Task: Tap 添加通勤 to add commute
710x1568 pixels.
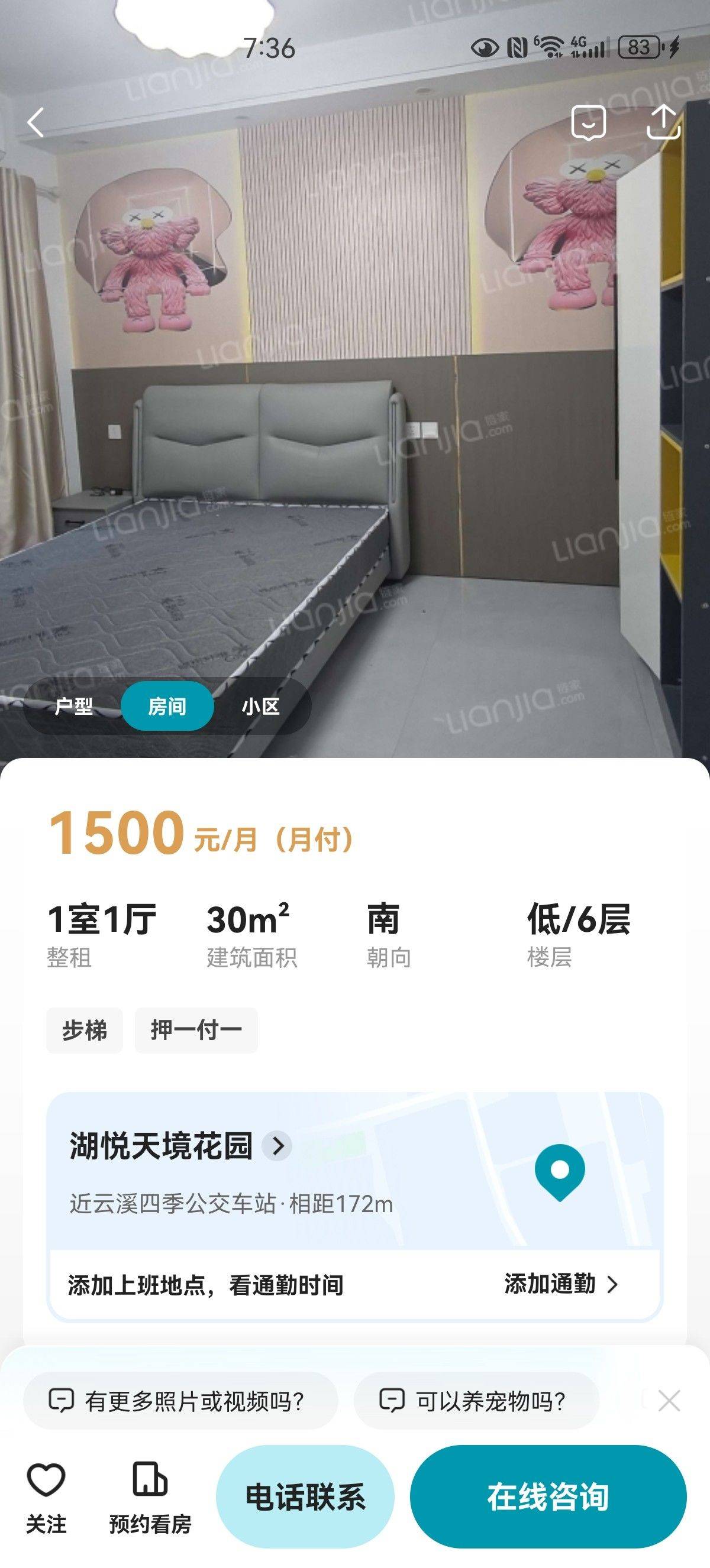Action: (561, 1284)
